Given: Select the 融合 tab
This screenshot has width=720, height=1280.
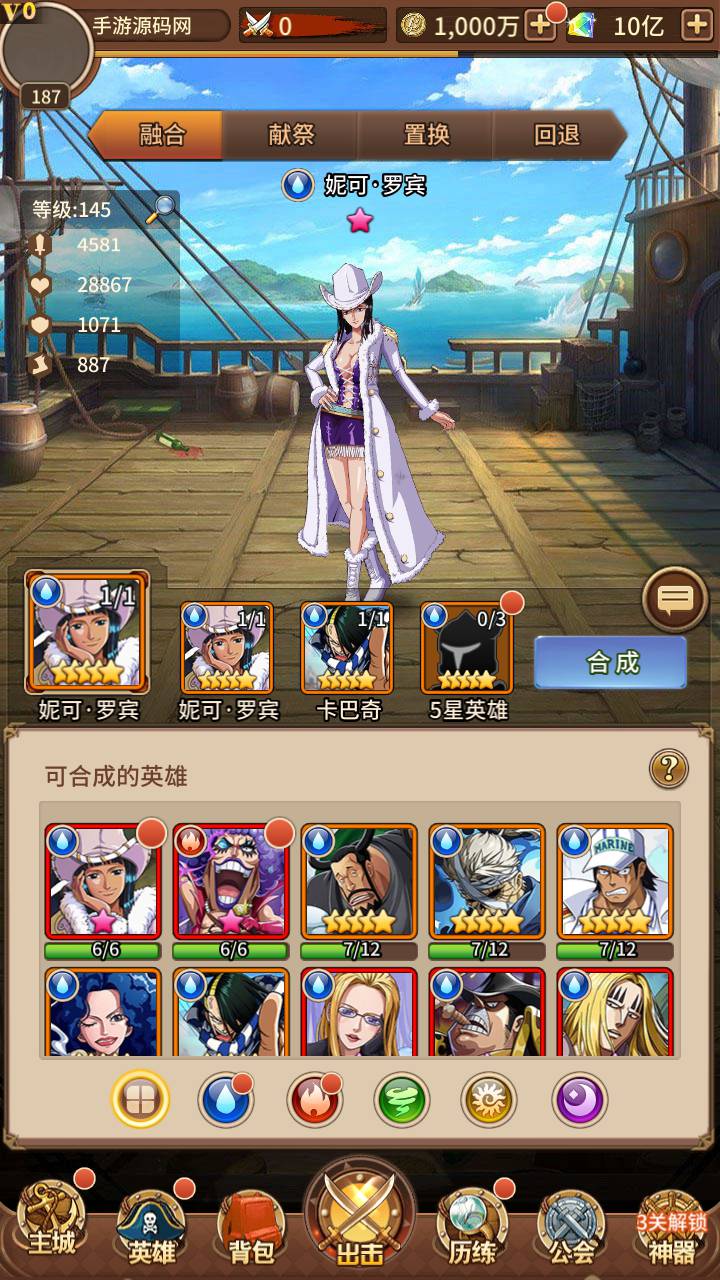Looking at the screenshot, I should (x=162, y=136).
